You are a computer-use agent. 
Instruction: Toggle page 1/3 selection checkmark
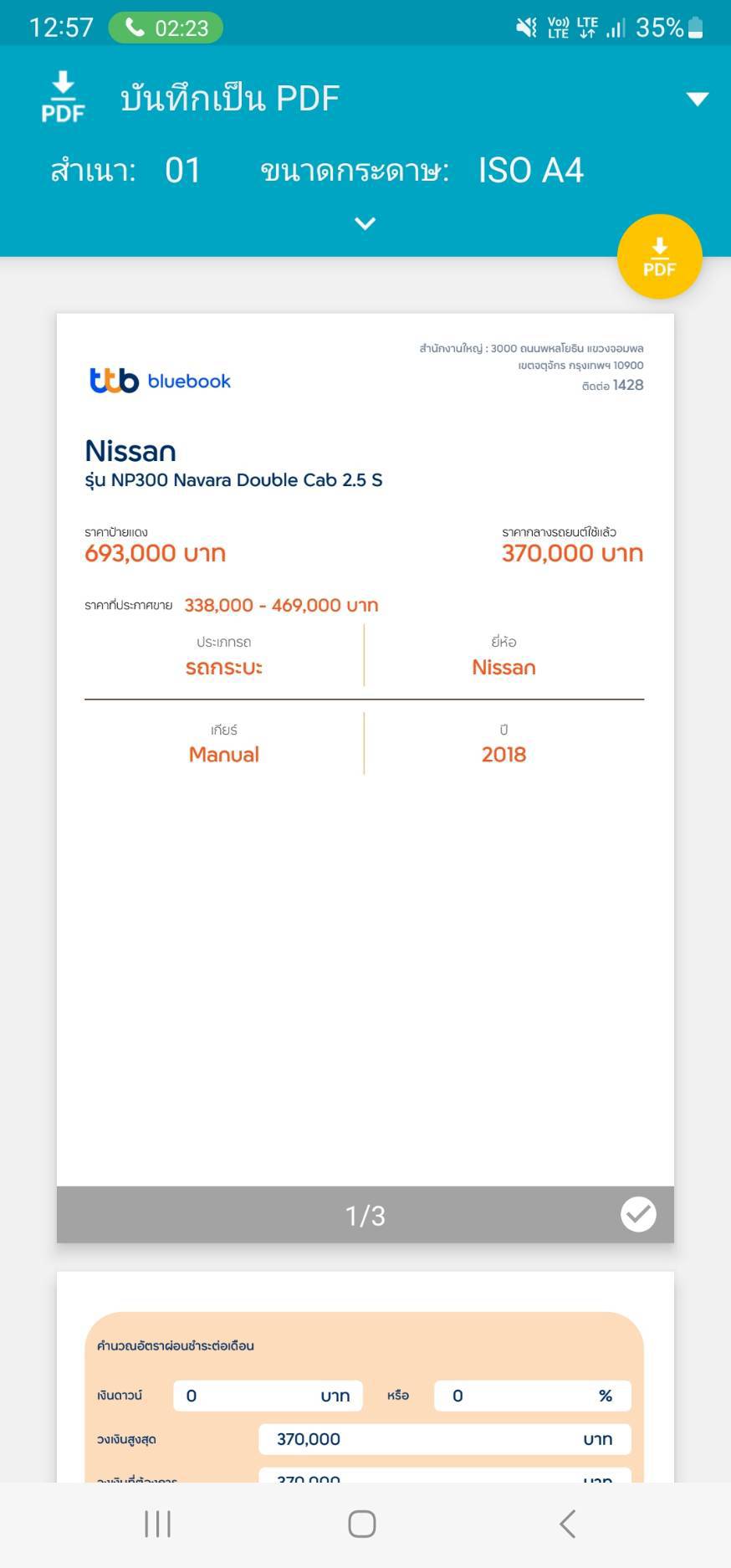click(x=638, y=1214)
